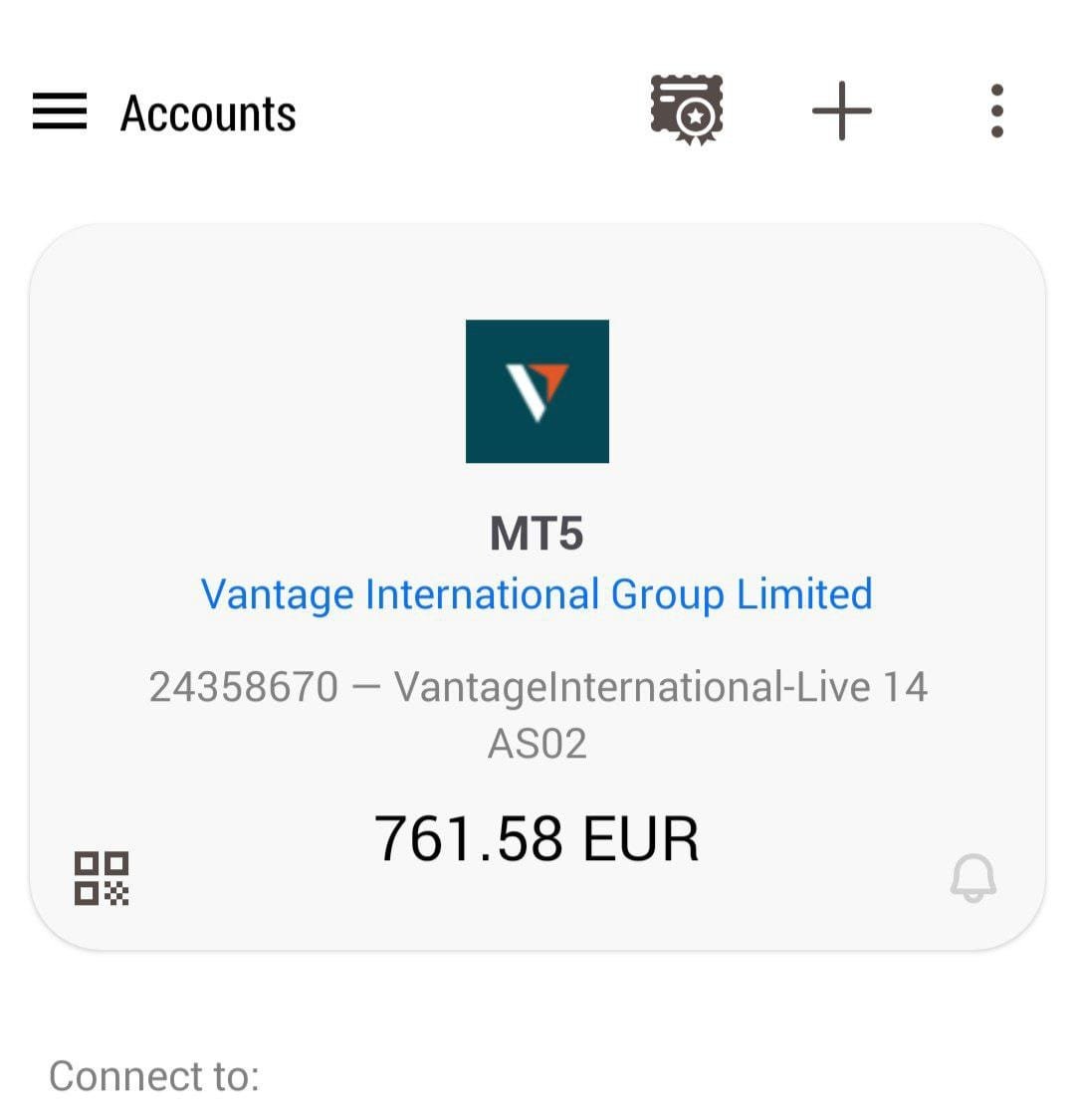This screenshot has height=1120, width=1075.
Task: Open the Vantage International Group Limited link
Action: (x=537, y=594)
